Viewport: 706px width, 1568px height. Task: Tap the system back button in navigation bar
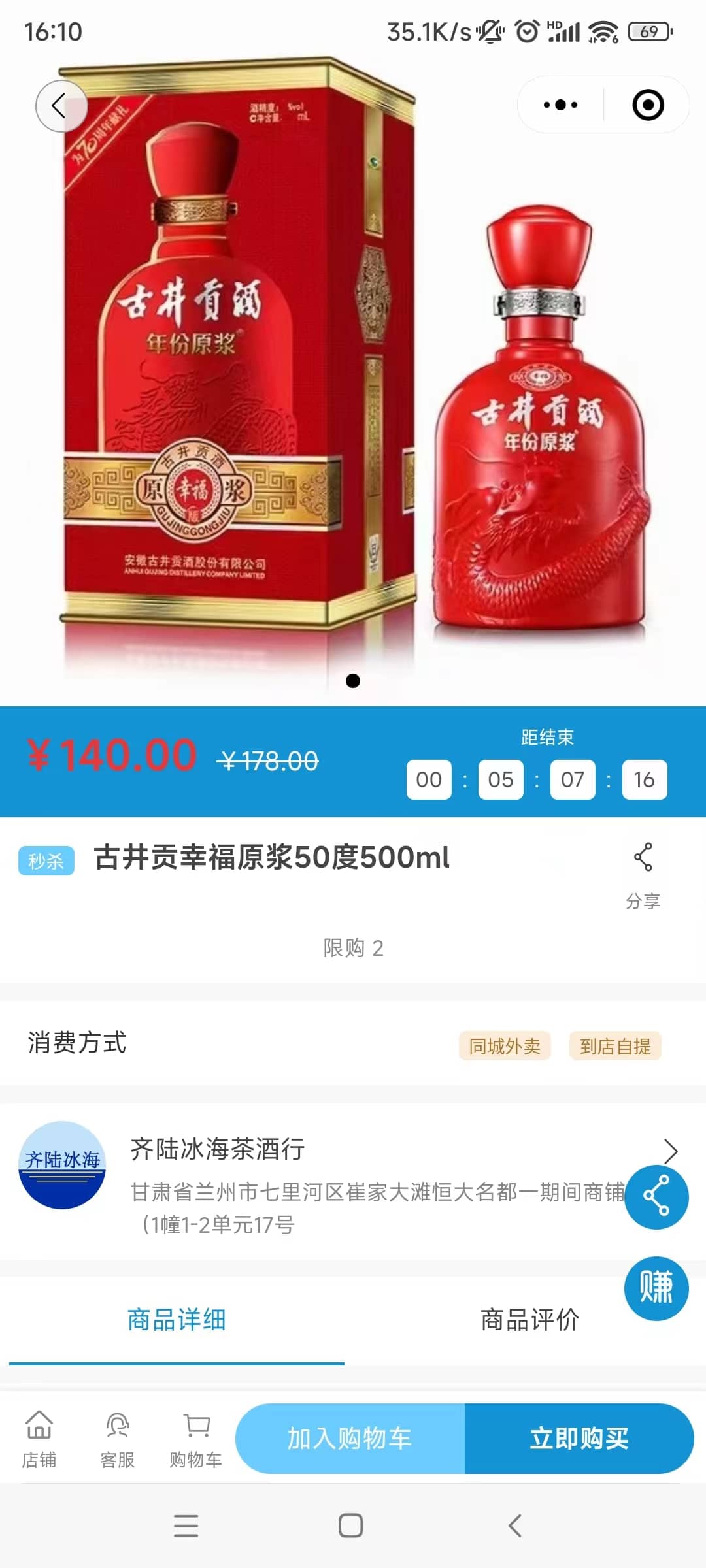coord(515,1526)
